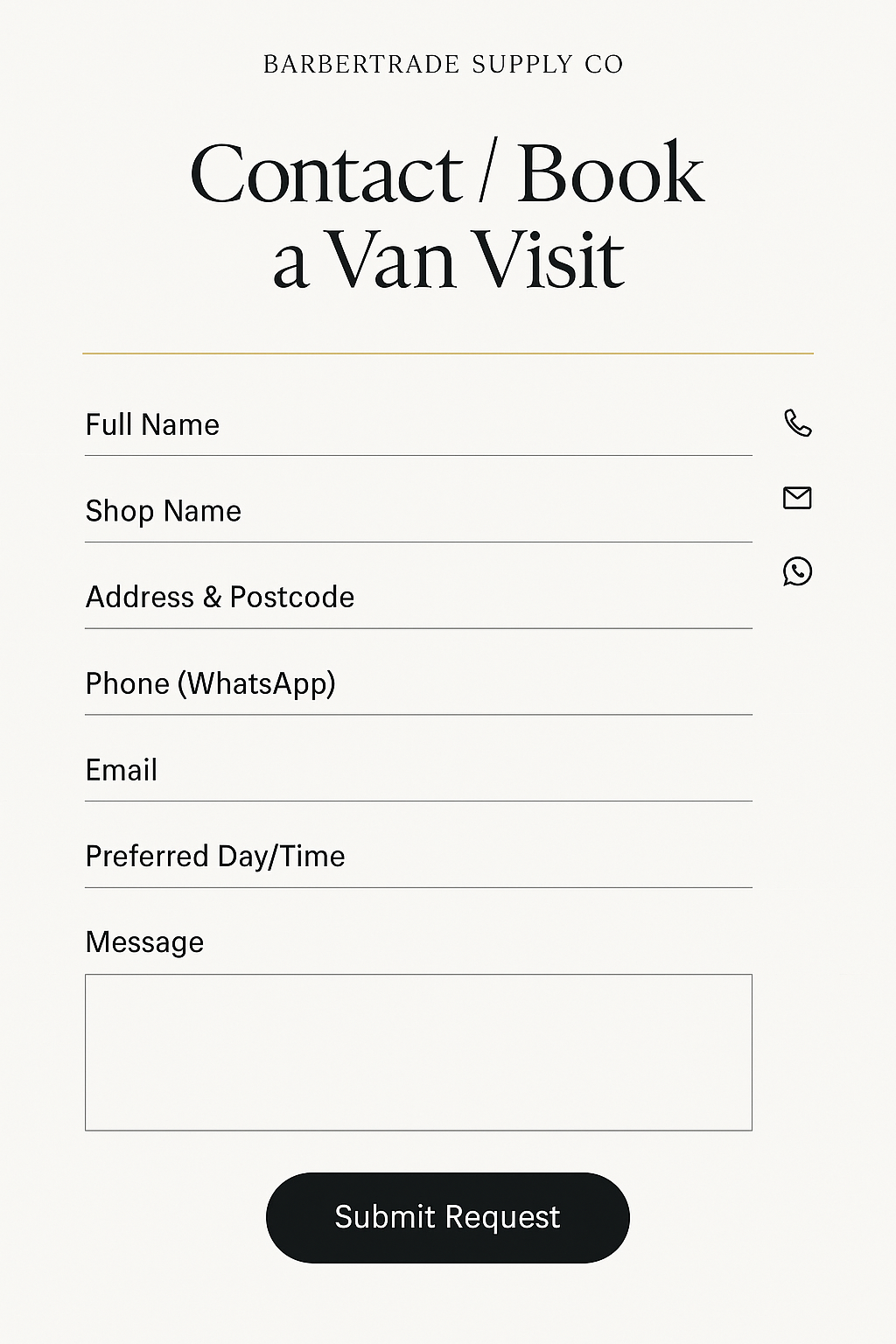
Task: Submit the van visit request
Action: [447, 1217]
